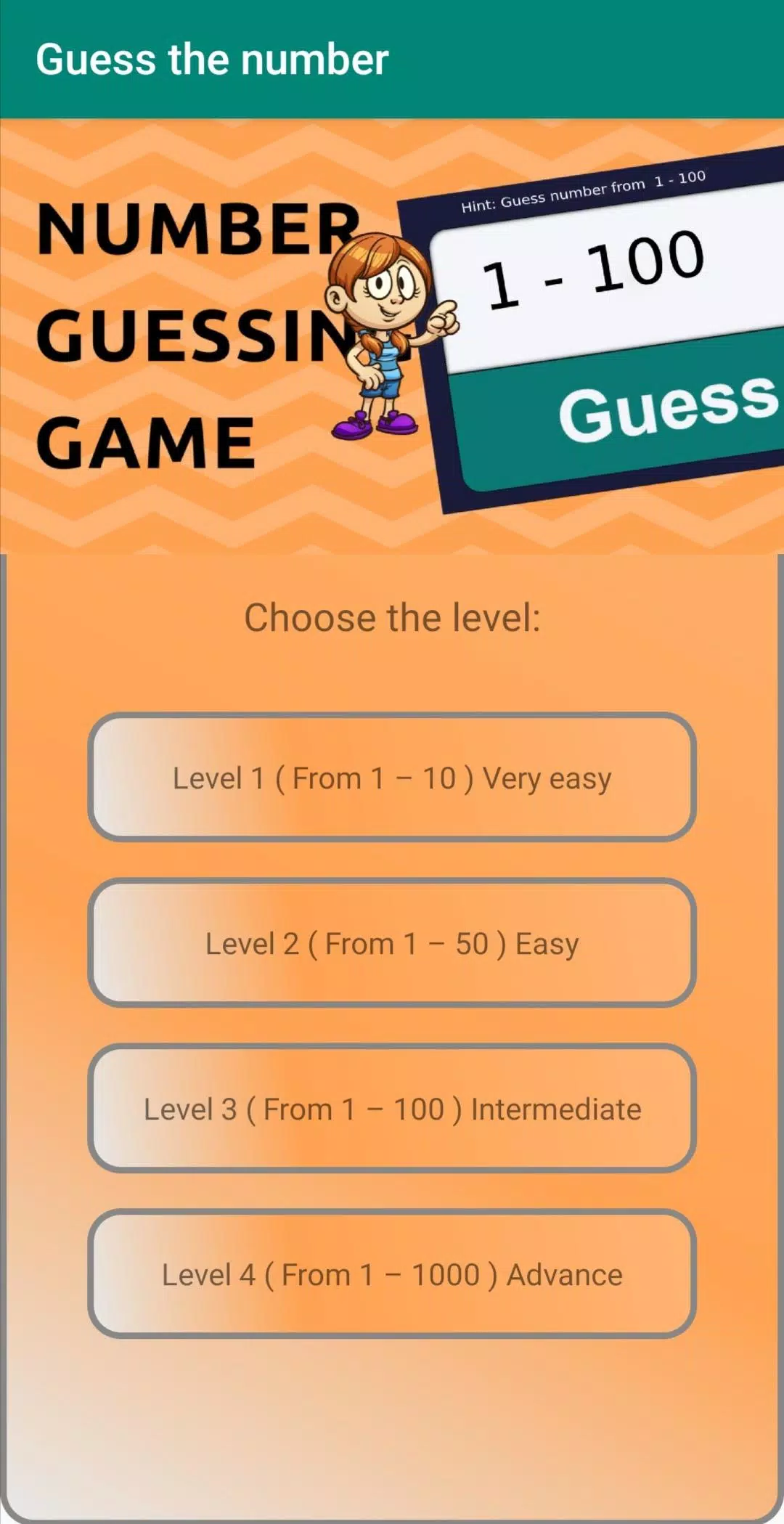The width and height of the screenshot is (784, 1524).
Task: Pick Level 4 Advance from 1 – 1000
Action: tap(392, 1274)
